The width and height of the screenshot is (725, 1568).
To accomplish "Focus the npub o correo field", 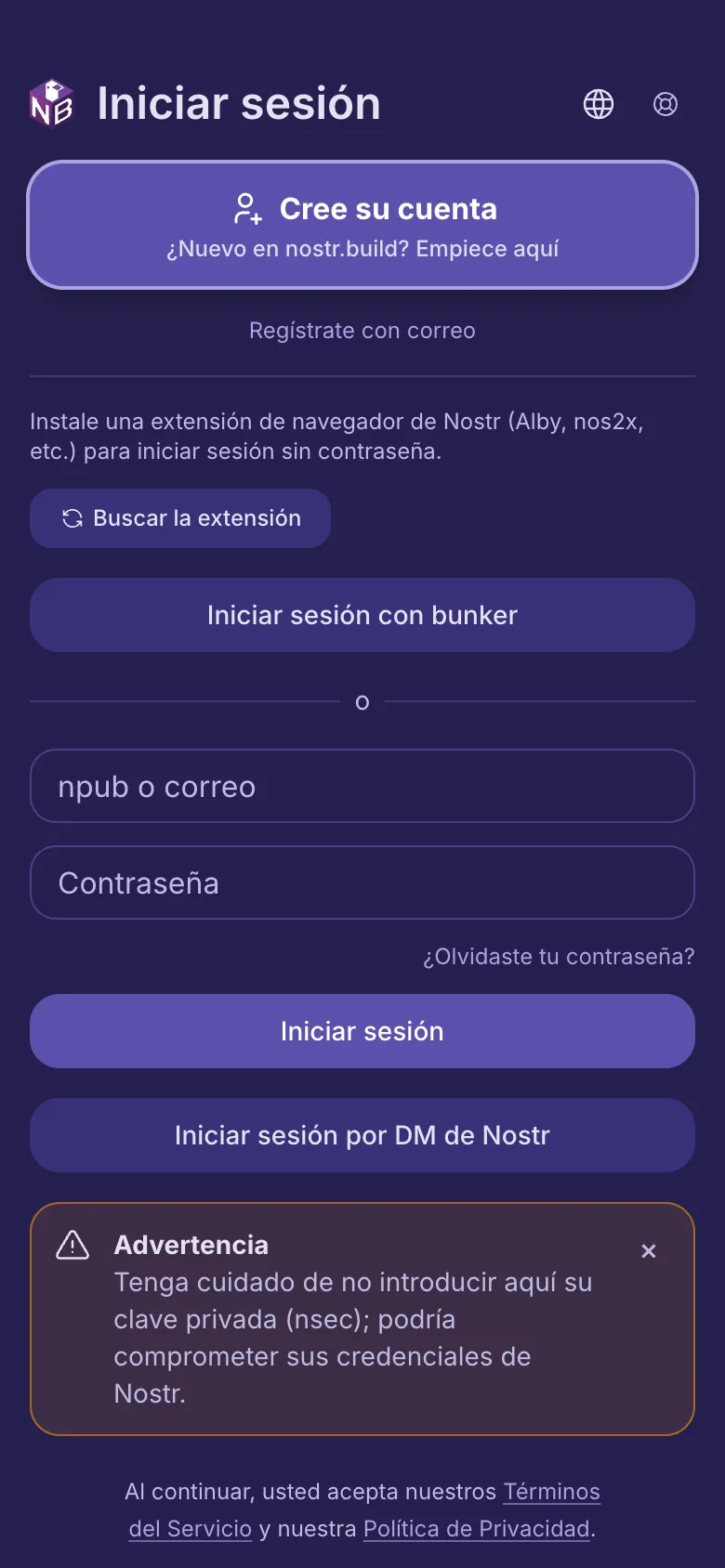I will [362, 786].
